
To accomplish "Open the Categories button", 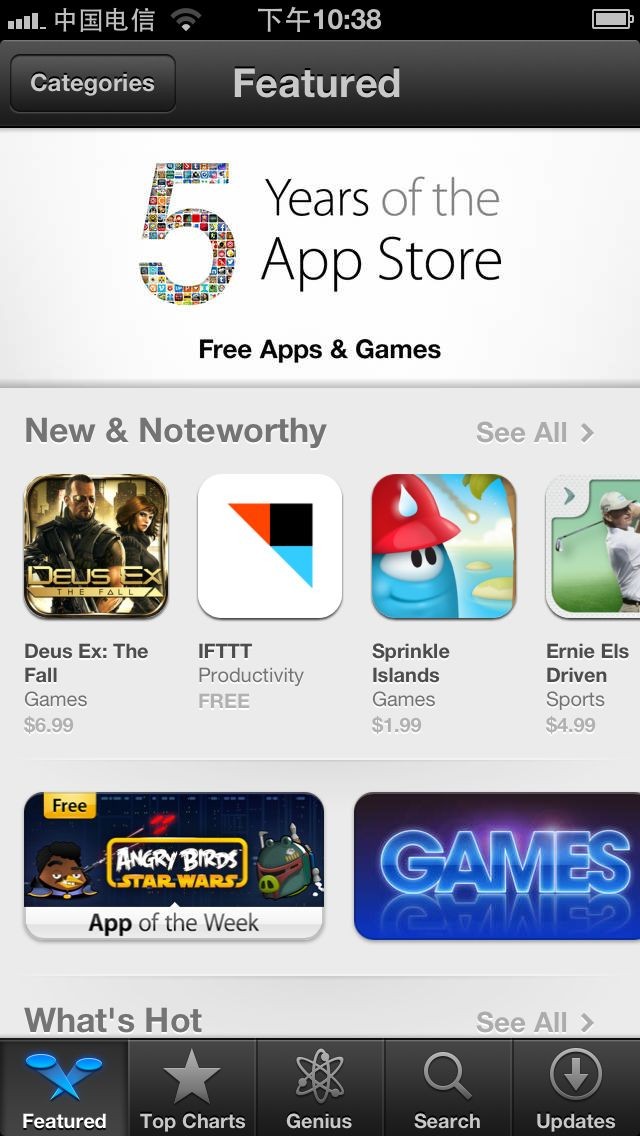I will tap(92, 83).
